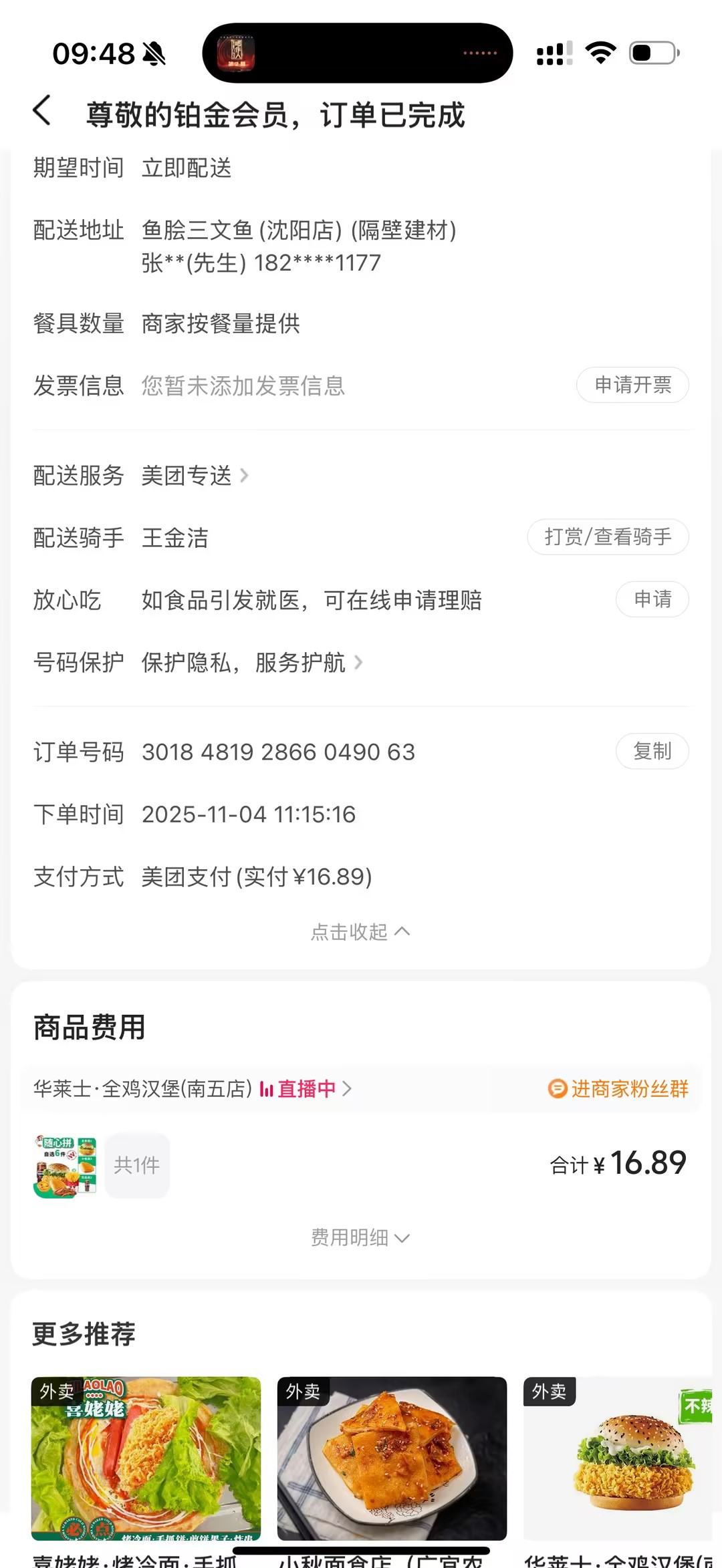Expand 费用明细 cost breakdown
Image resolution: width=722 pixels, height=1568 pixels.
tap(360, 1237)
